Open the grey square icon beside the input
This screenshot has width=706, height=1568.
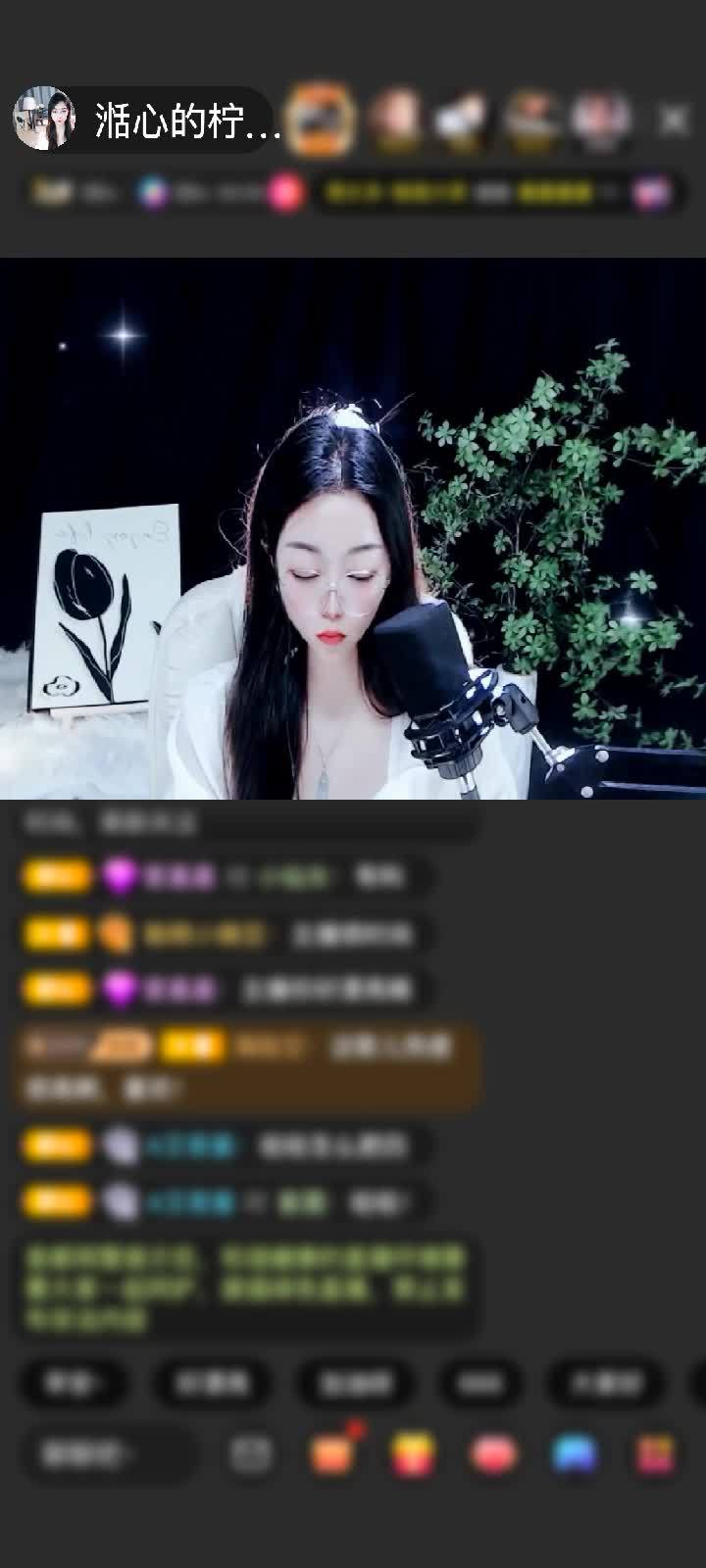coord(251,1454)
